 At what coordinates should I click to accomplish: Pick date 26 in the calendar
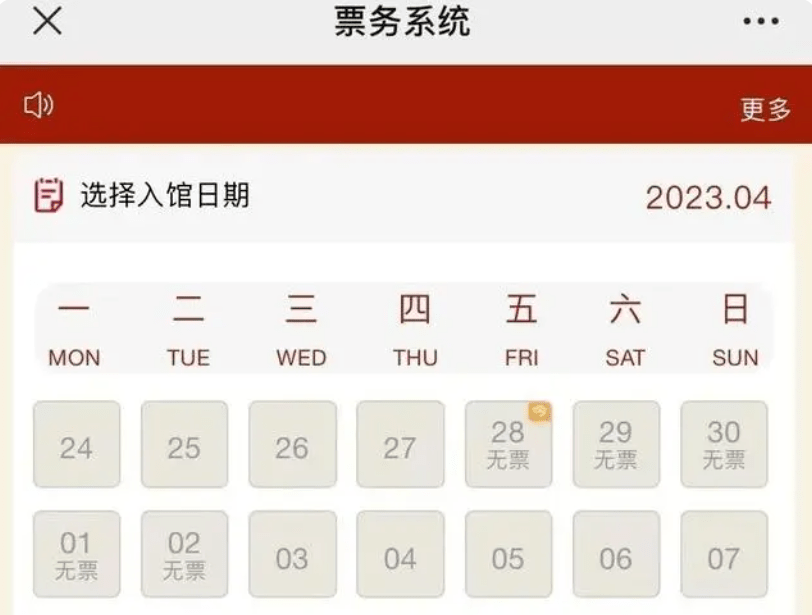point(292,445)
